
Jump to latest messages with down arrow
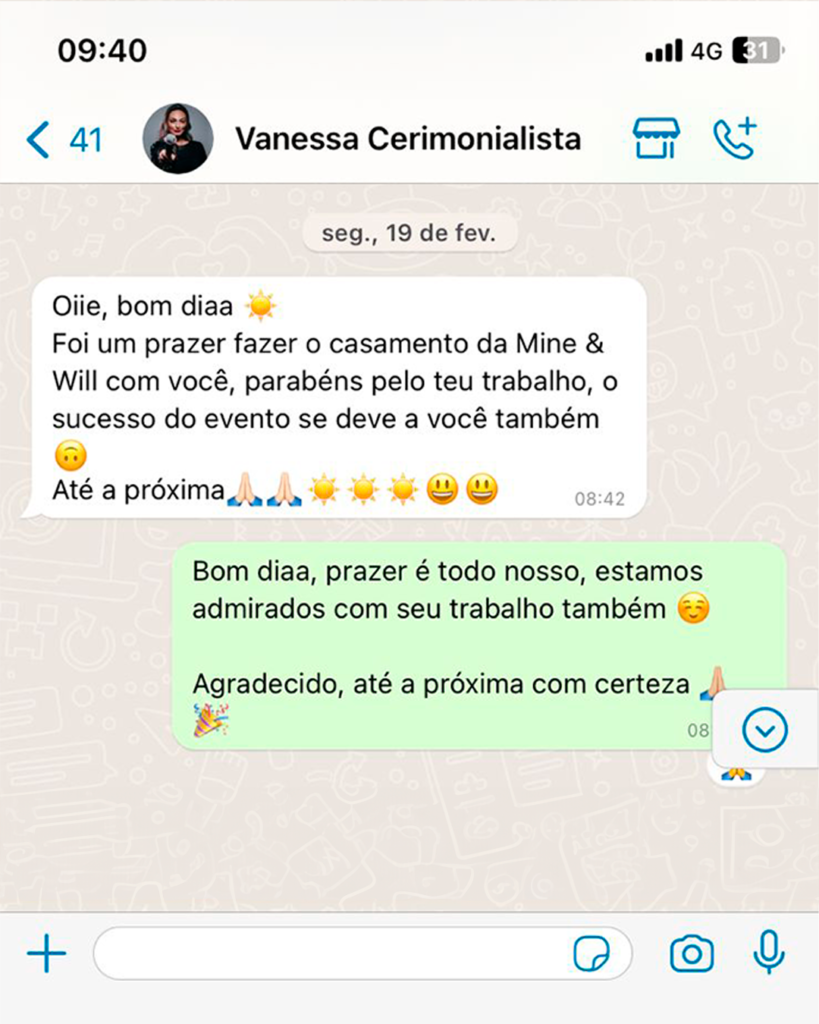coord(765,731)
